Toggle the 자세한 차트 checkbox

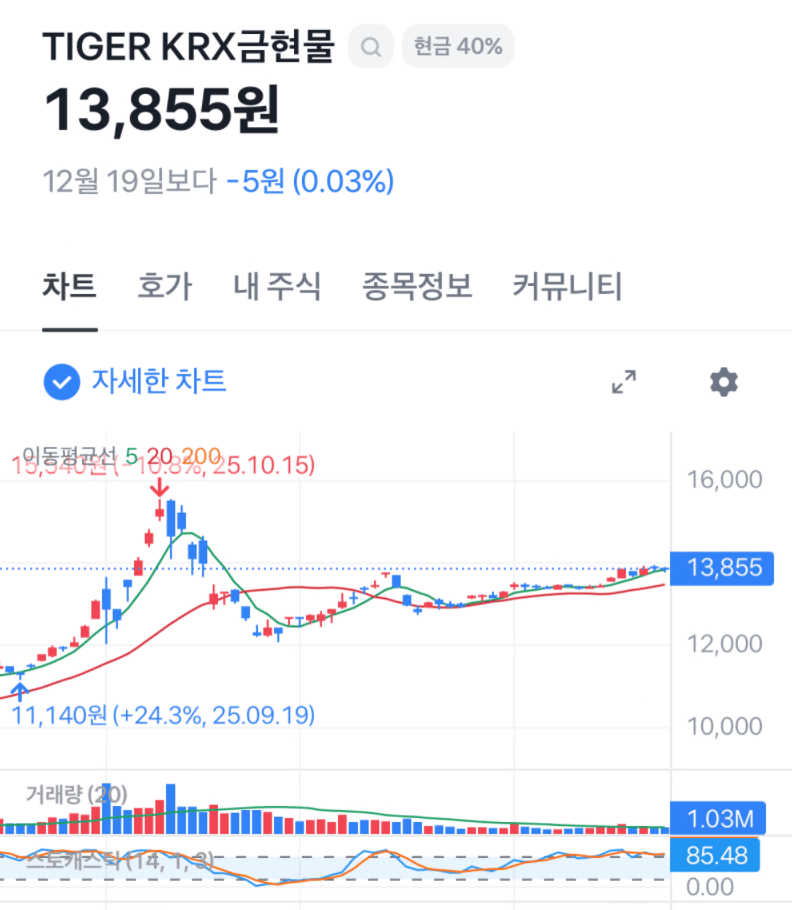[62, 382]
